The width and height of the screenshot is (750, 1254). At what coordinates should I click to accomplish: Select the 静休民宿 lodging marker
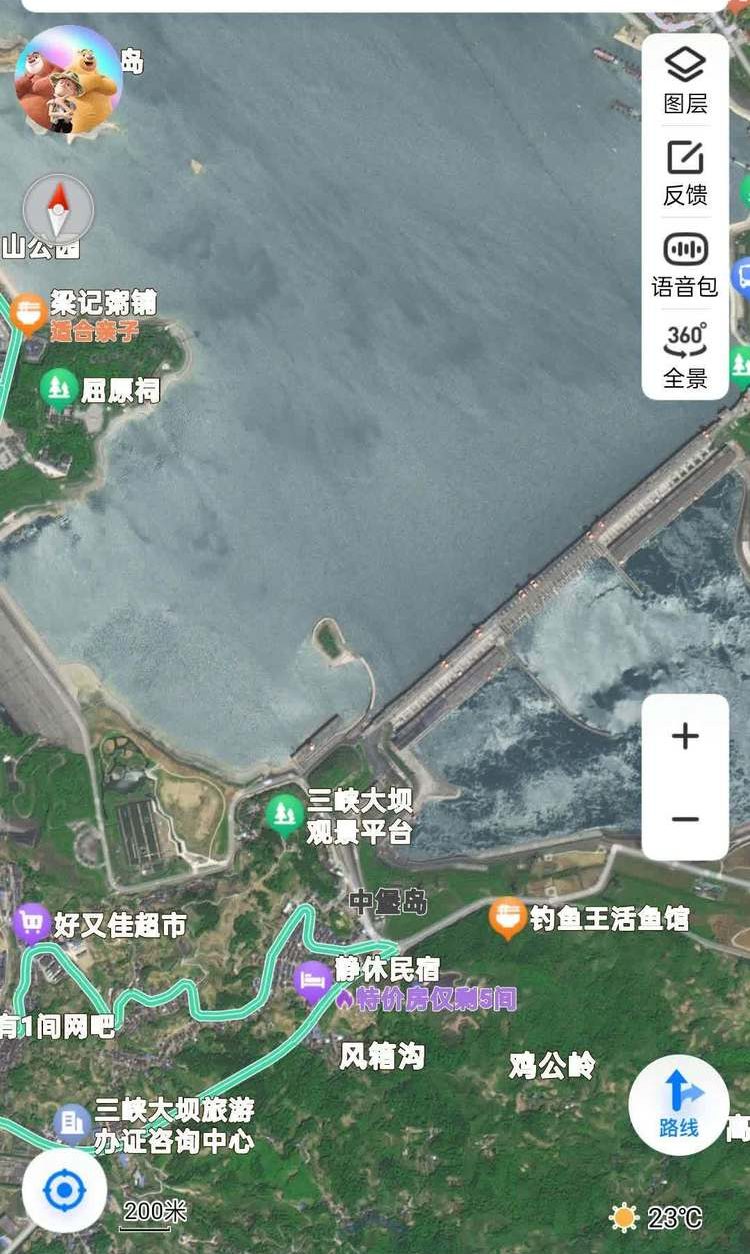tap(314, 981)
